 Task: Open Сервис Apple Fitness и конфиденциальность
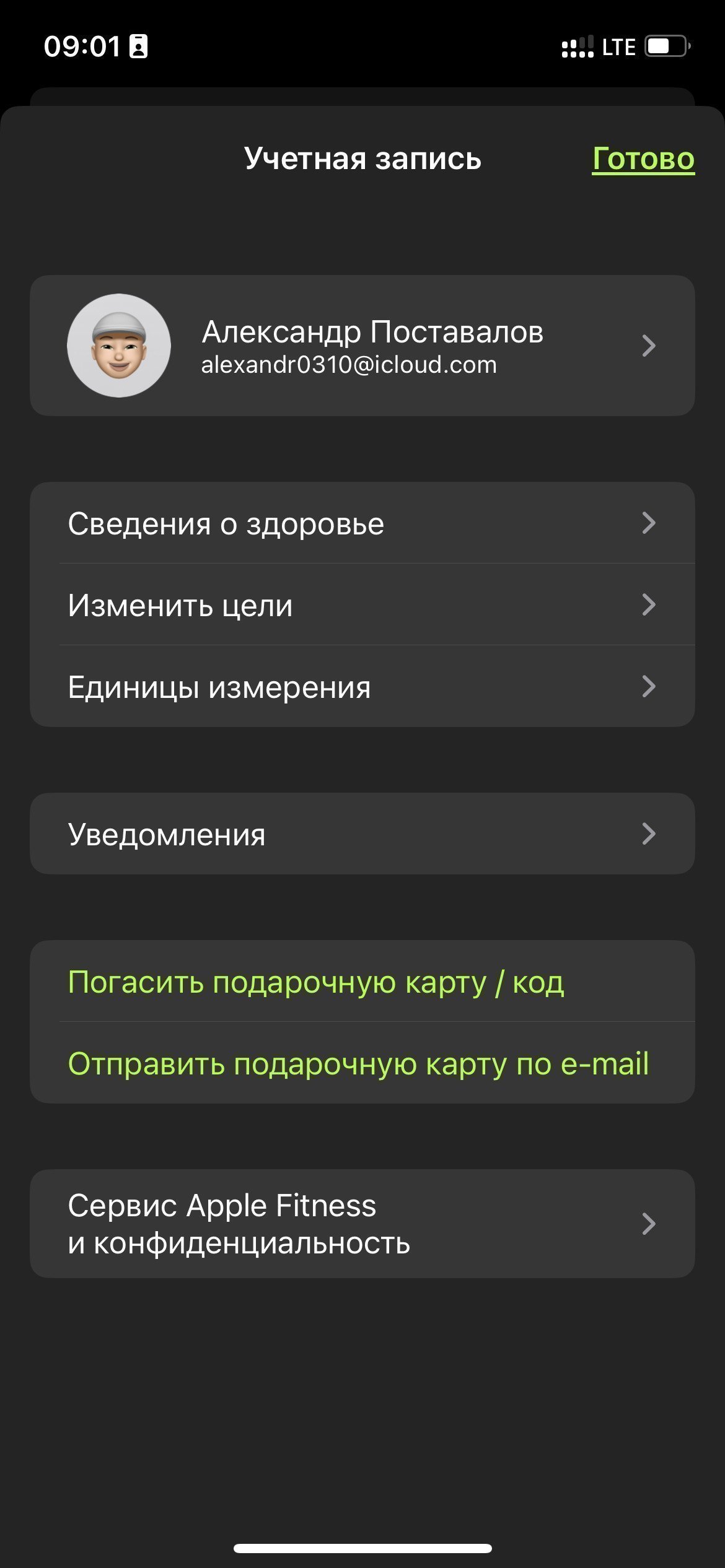pos(362,1224)
